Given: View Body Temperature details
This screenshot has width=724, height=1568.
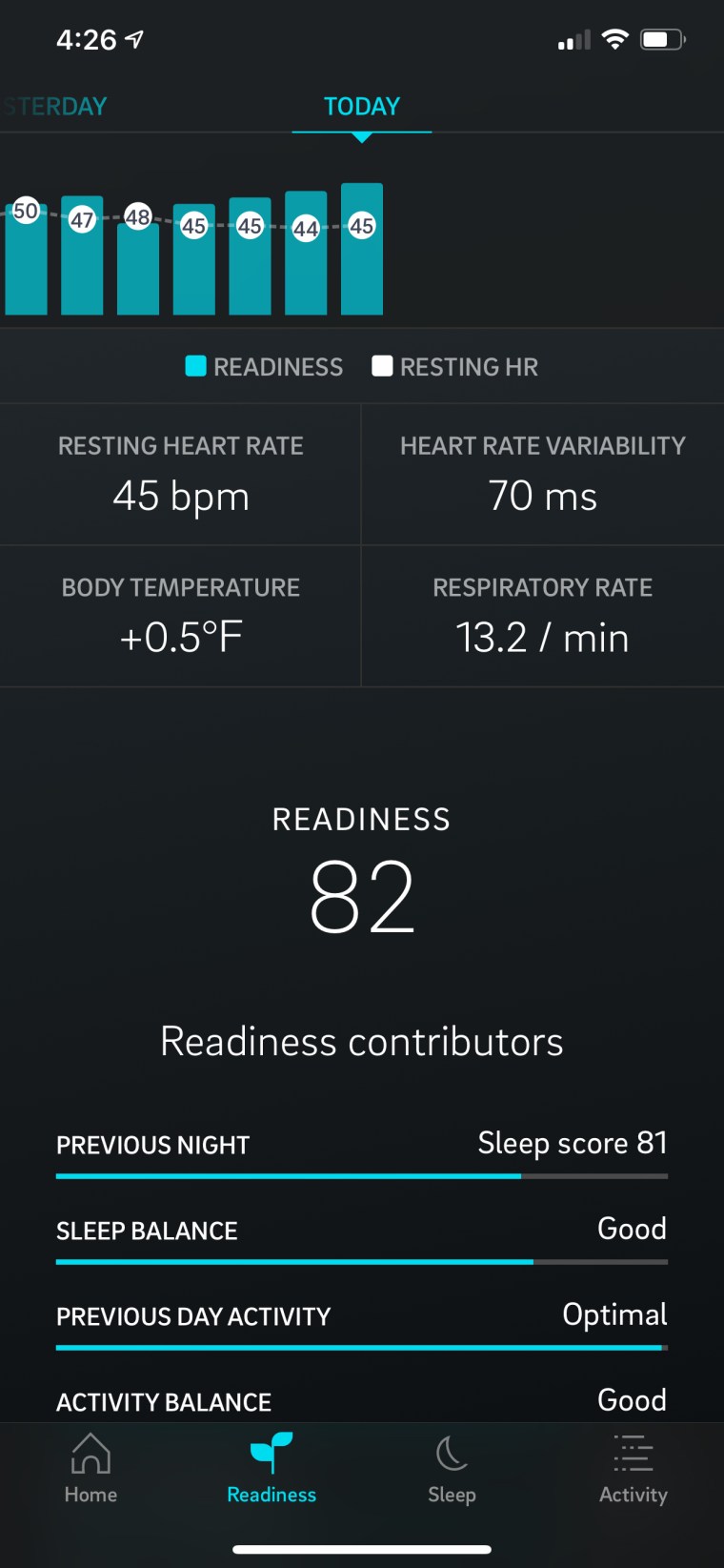Looking at the screenshot, I should [x=180, y=616].
